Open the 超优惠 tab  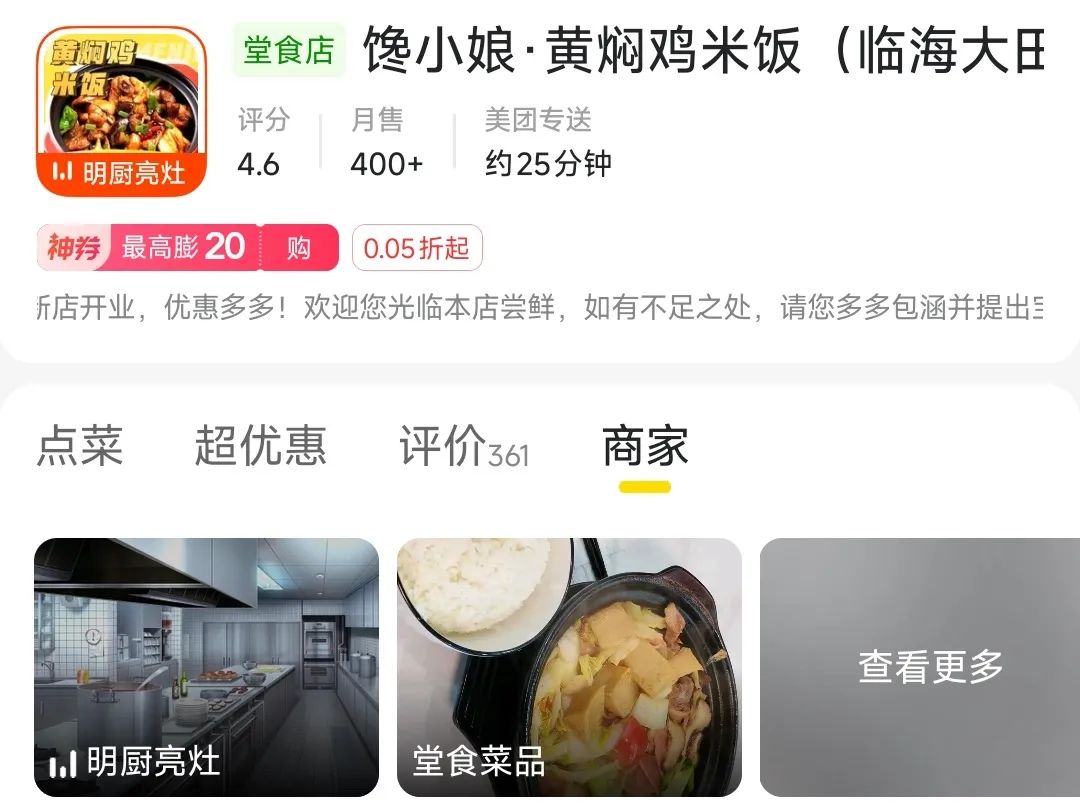coord(260,445)
